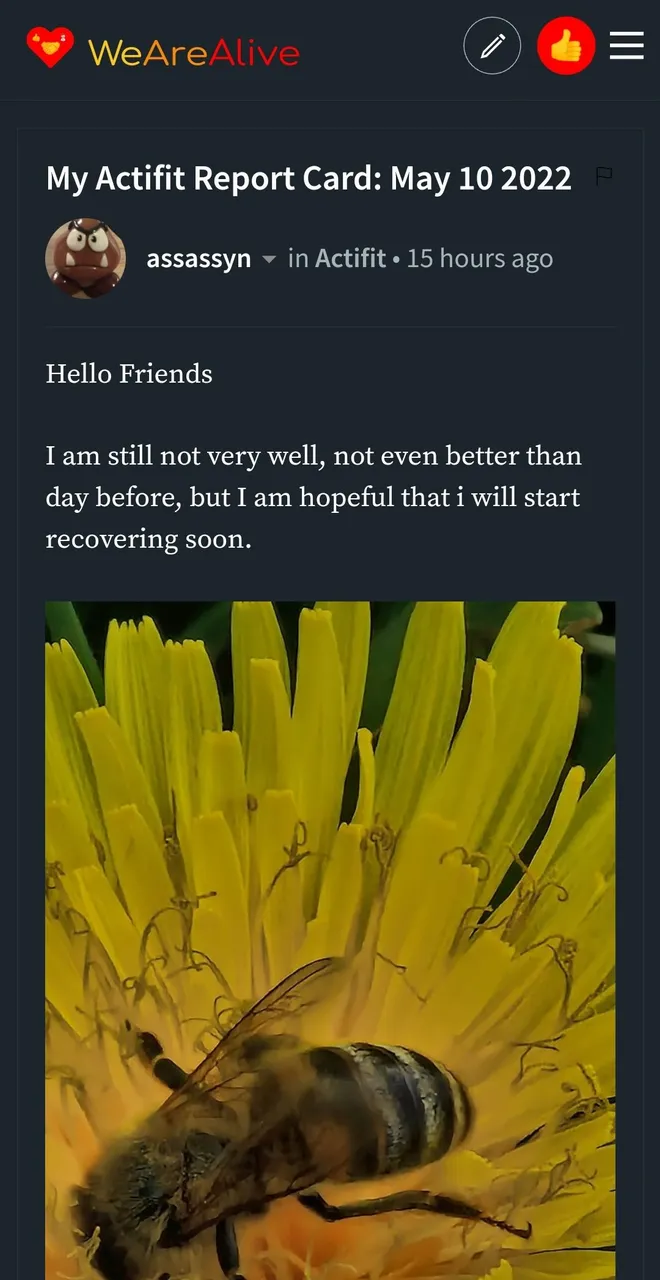660x1280 pixels.
Task: Open assassyn's author page
Action: click(x=198, y=259)
